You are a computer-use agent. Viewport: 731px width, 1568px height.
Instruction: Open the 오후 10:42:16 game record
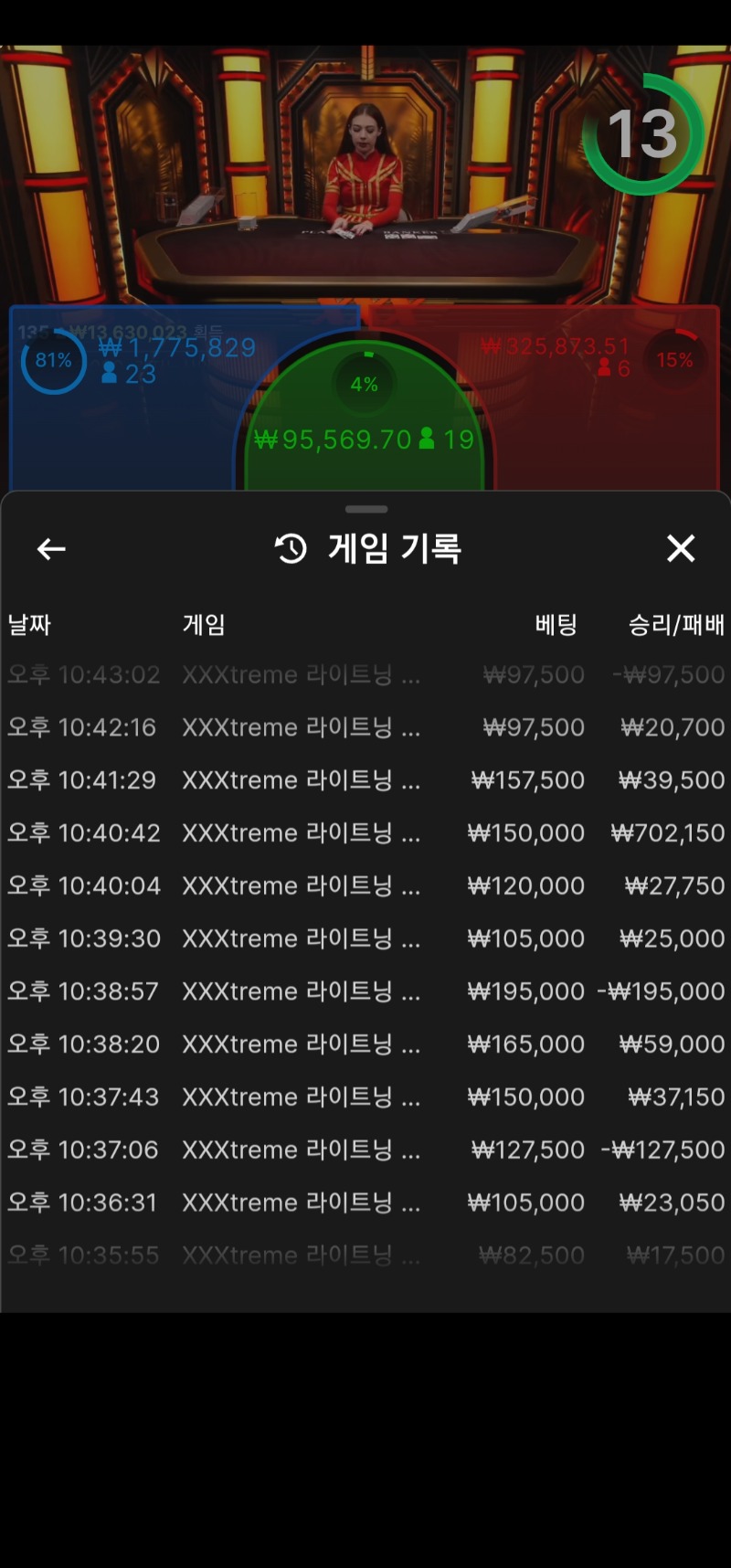point(365,727)
